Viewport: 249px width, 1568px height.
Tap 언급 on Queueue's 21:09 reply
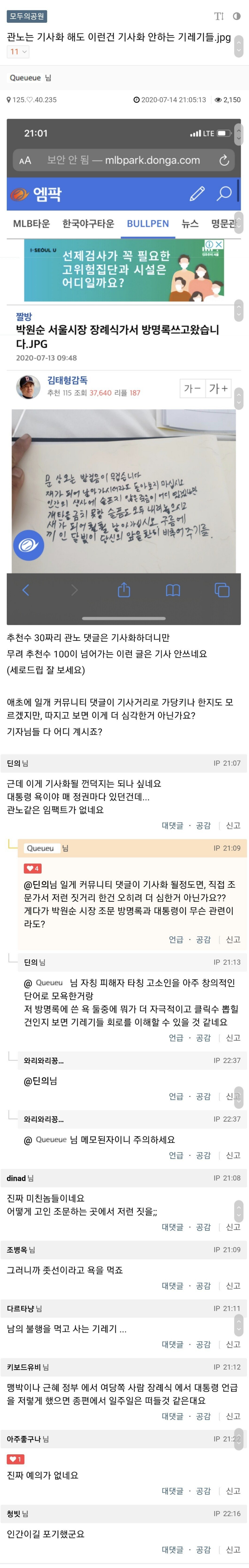(x=176, y=939)
